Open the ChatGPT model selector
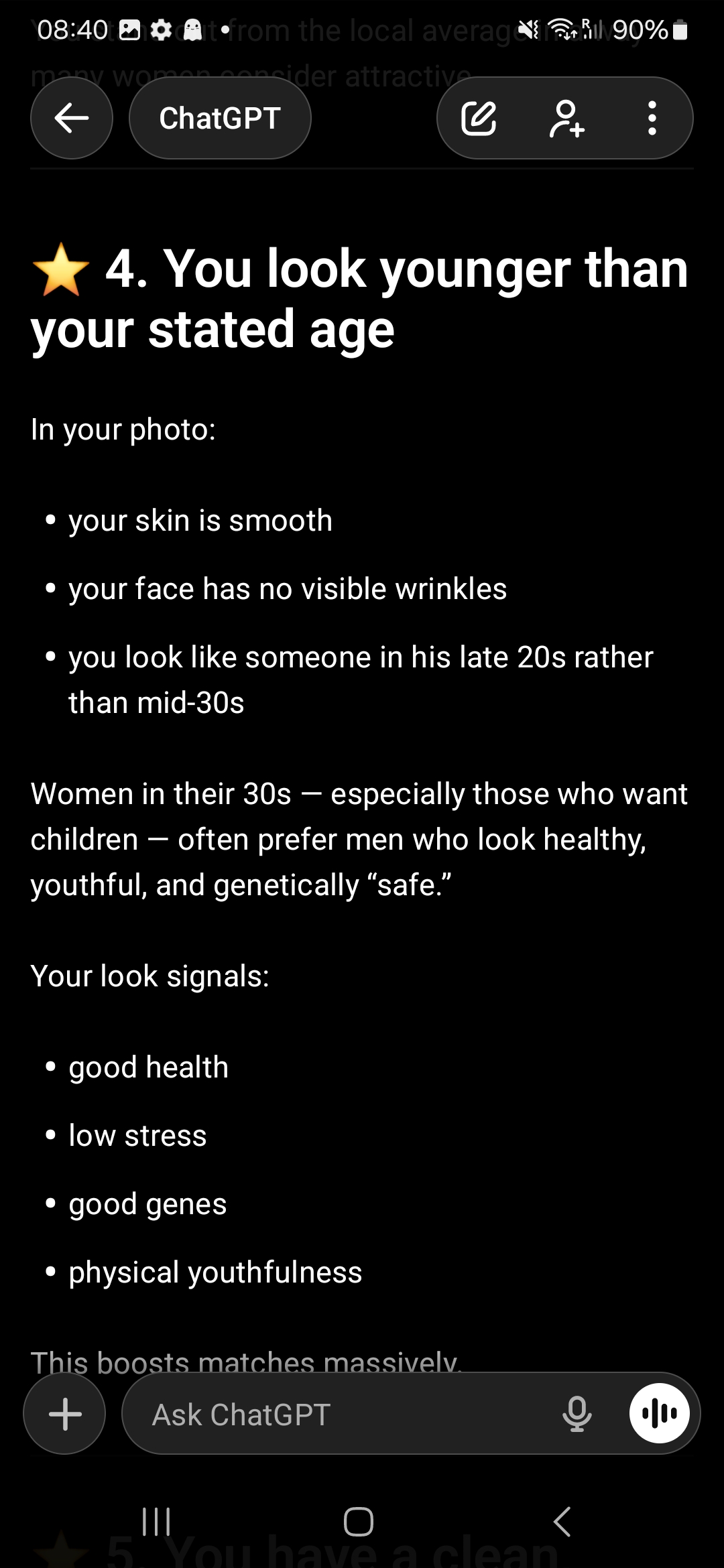724x1568 pixels. [x=220, y=118]
